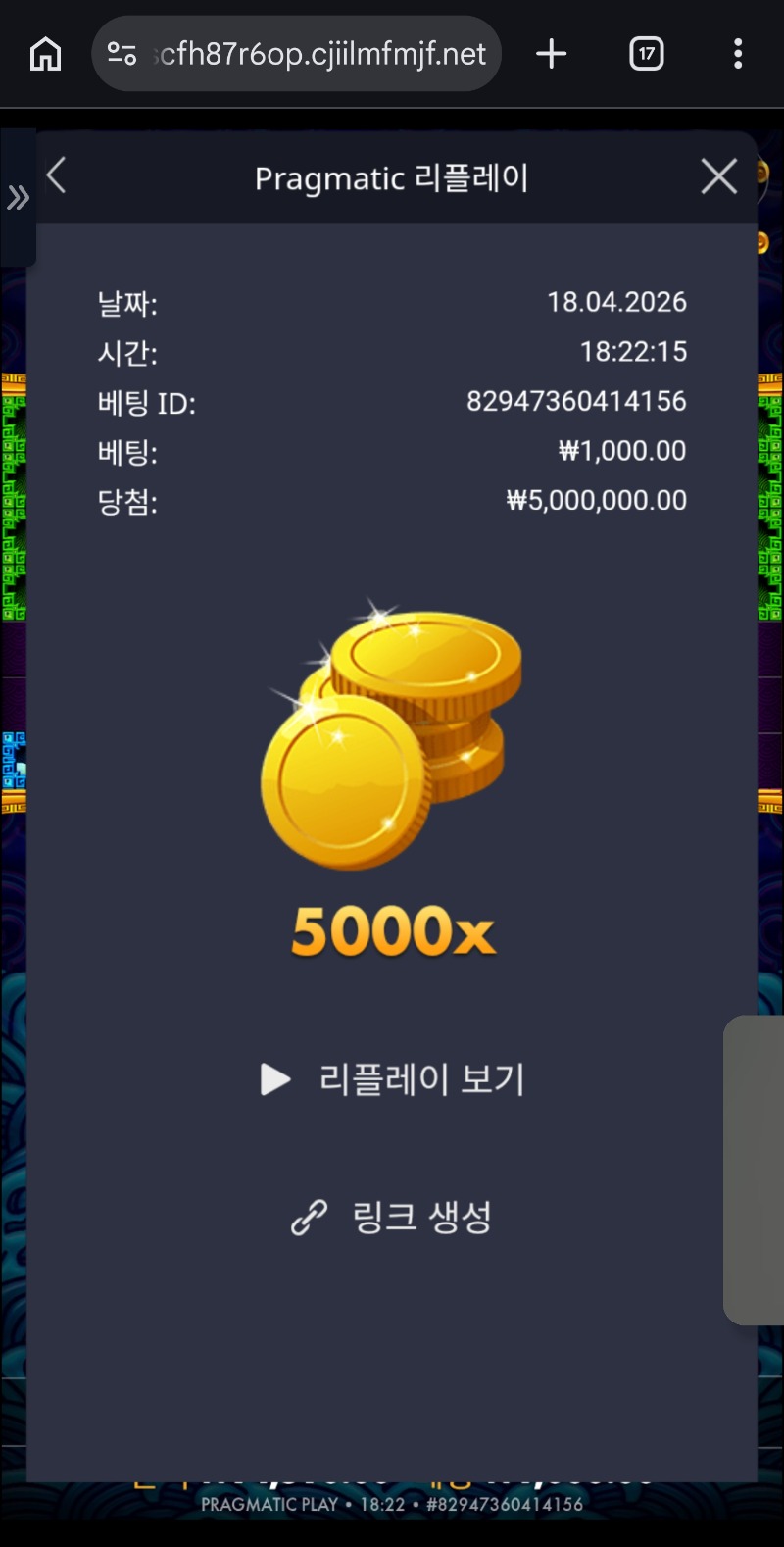Expand the side panel double-arrow
The height and width of the screenshot is (1547, 784).
point(18,198)
